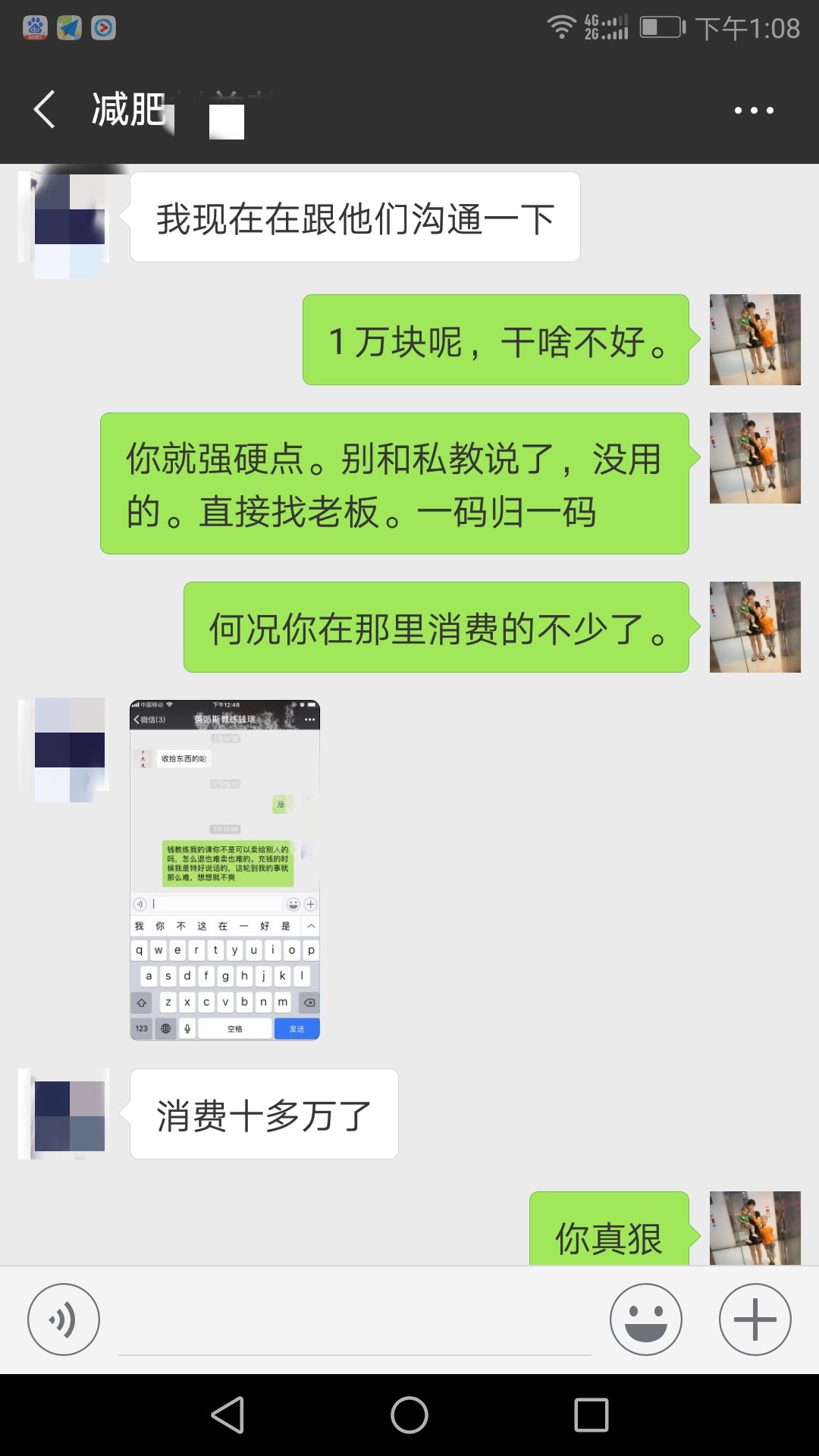Open the plus attachments menu
Viewport: 819px width, 1456px height.
click(755, 1319)
